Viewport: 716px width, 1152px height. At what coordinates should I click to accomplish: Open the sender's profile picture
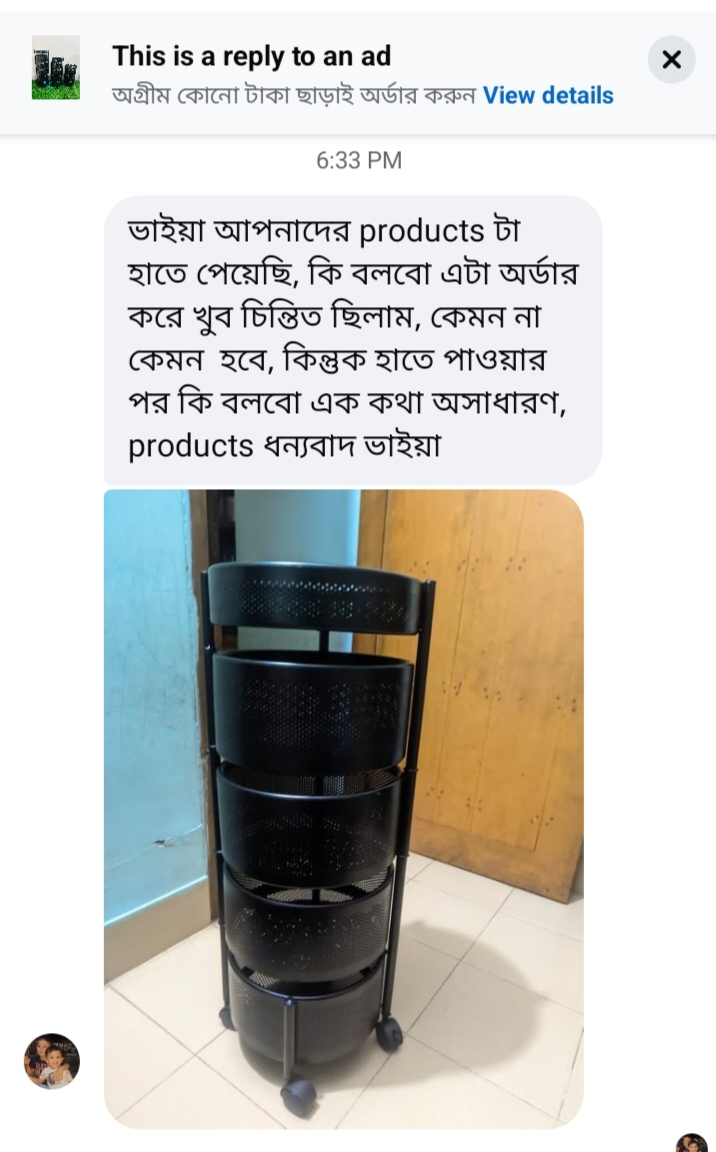pyautogui.click(x=52, y=1061)
